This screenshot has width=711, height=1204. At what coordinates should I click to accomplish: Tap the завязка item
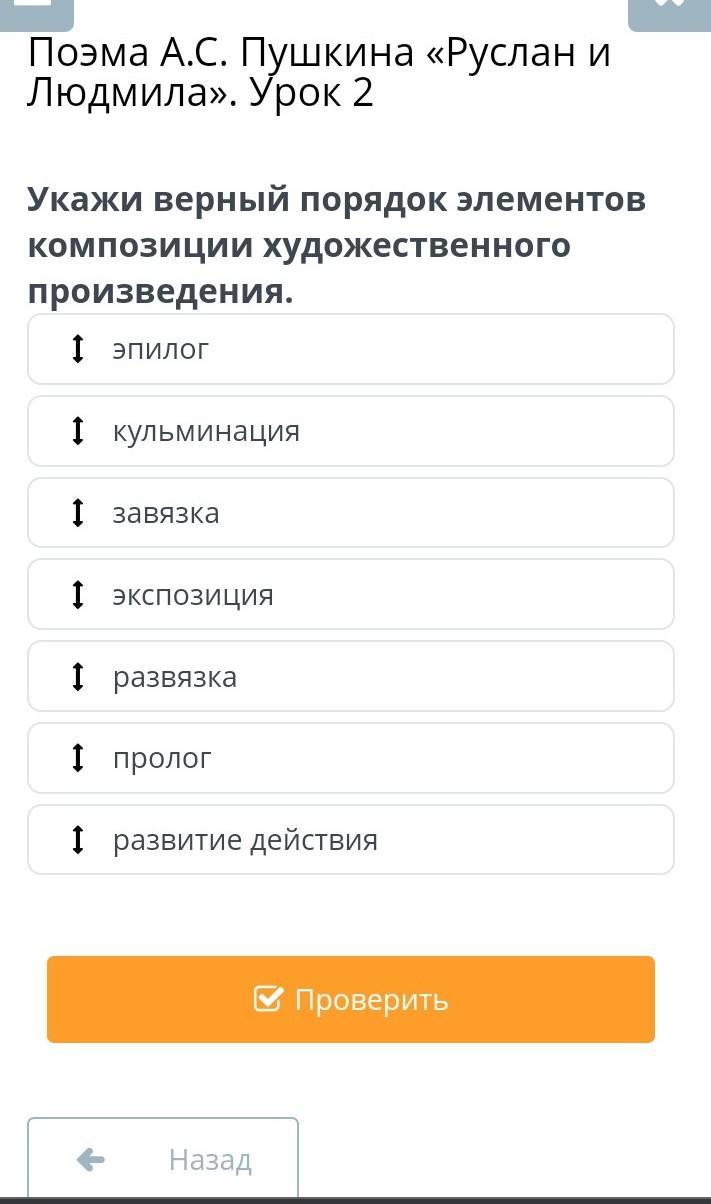point(351,513)
